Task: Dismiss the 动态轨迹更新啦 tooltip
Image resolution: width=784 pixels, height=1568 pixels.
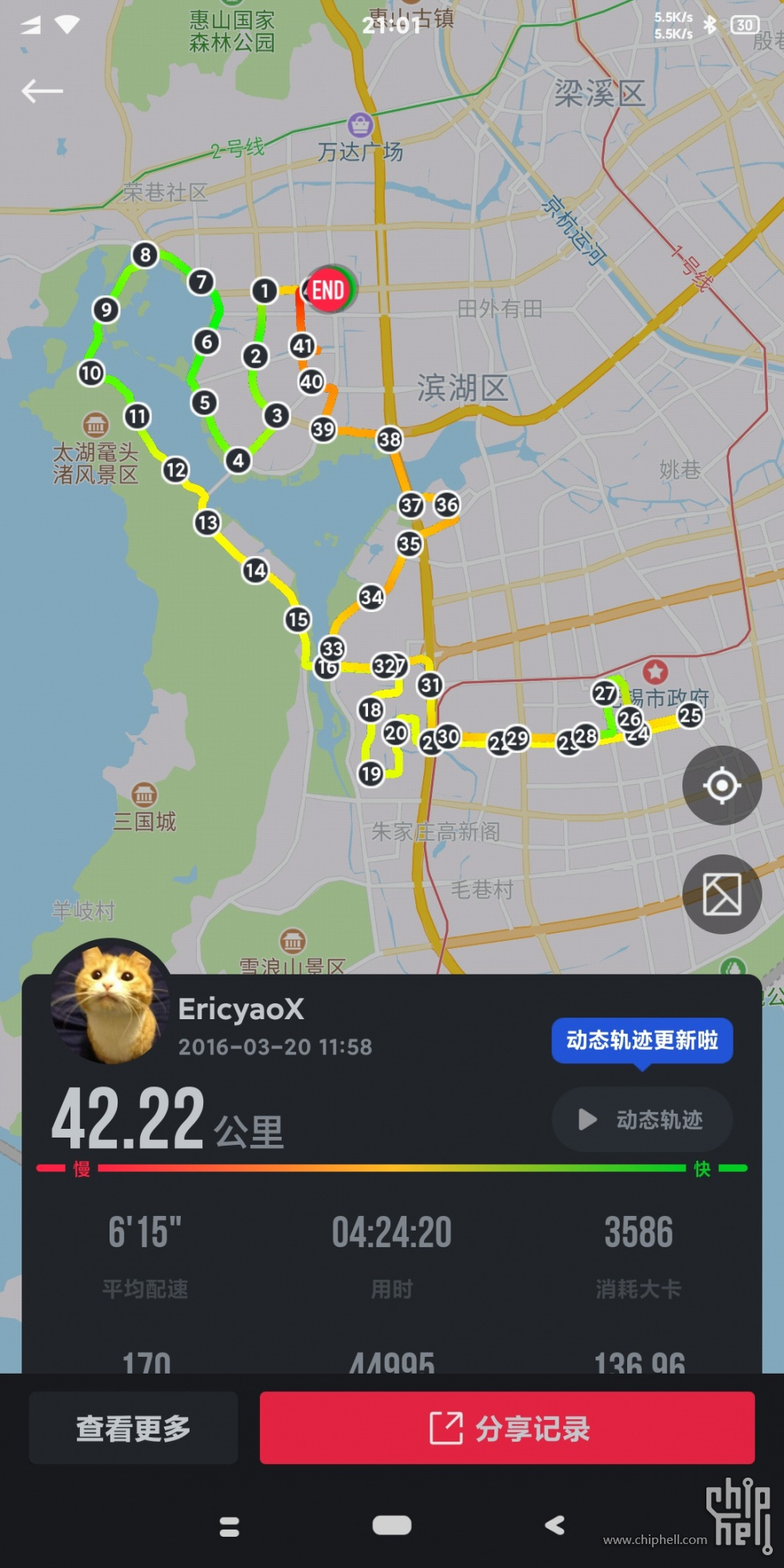Action: coord(642,1040)
